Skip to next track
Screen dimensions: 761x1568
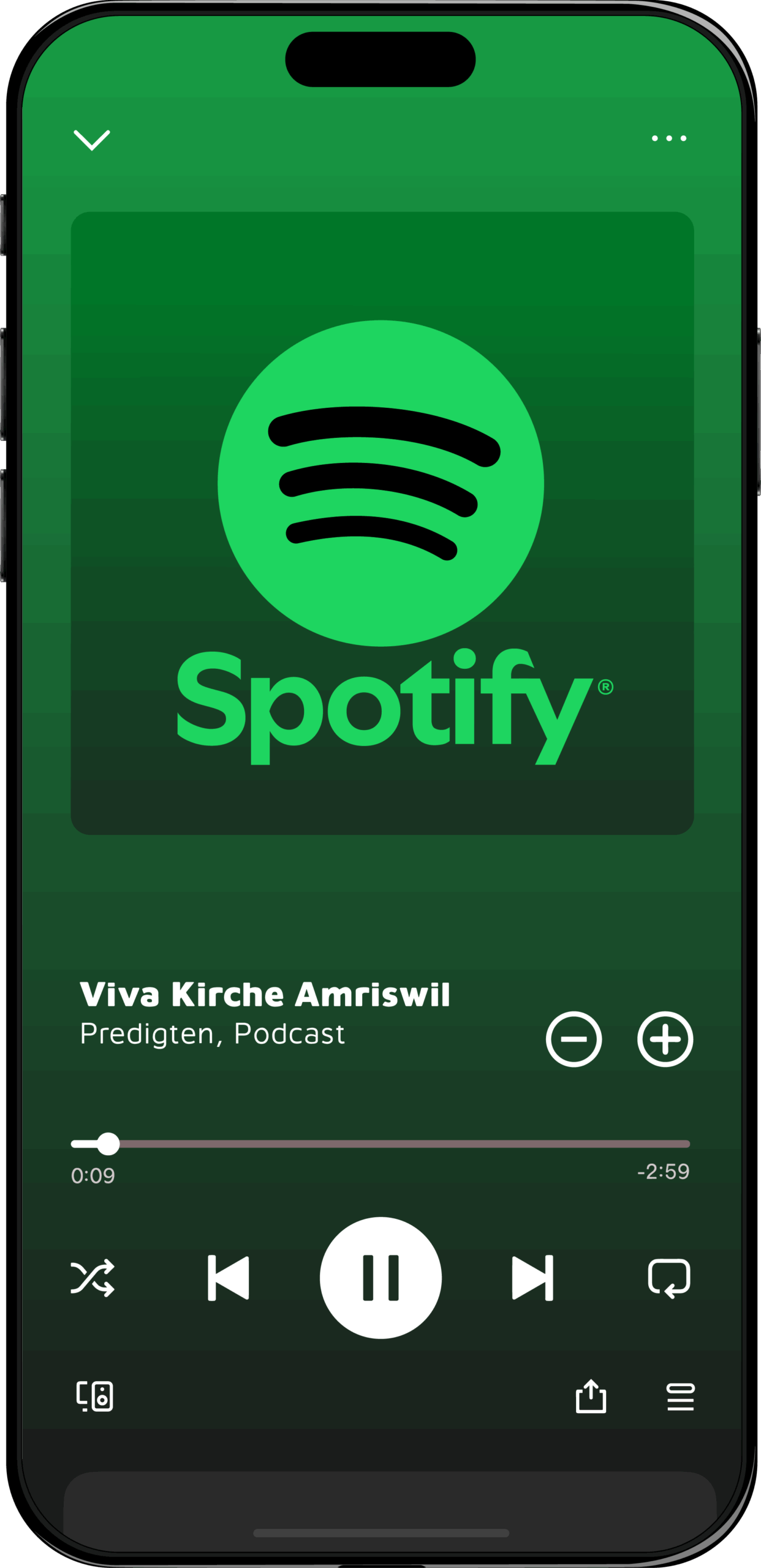click(532, 1278)
